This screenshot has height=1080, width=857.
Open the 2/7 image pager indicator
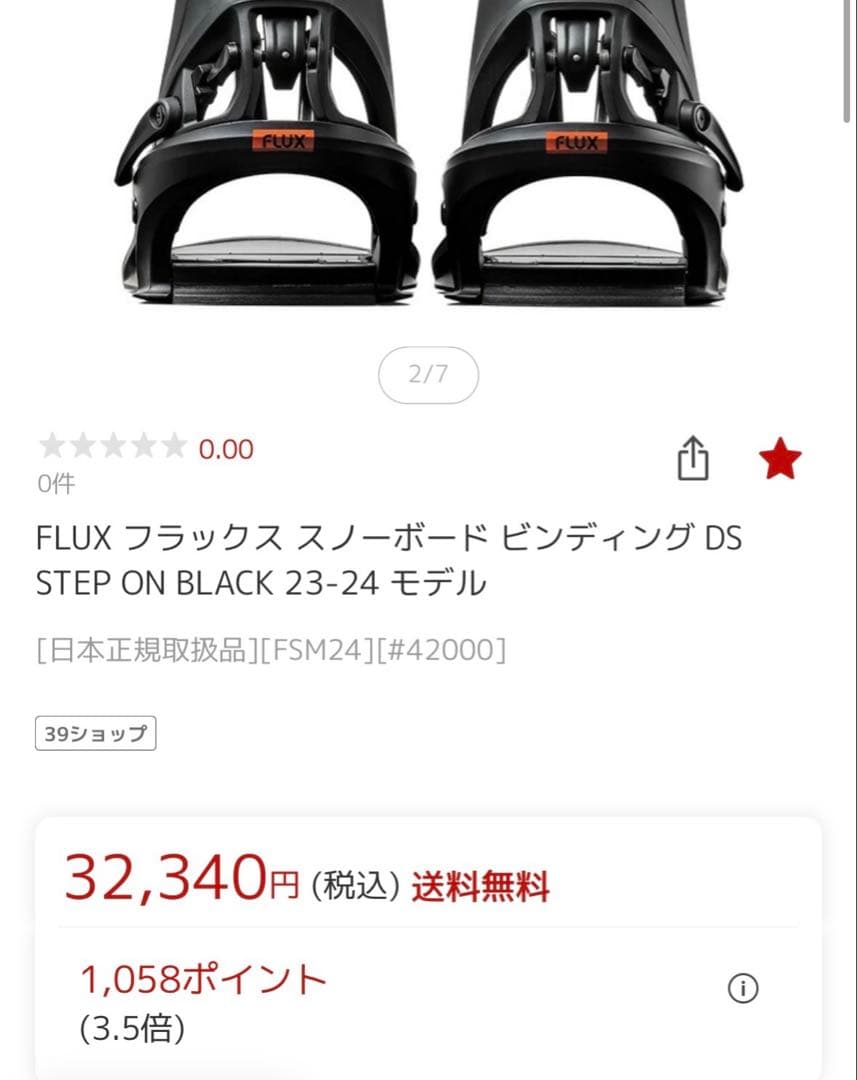tap(429, 374)
